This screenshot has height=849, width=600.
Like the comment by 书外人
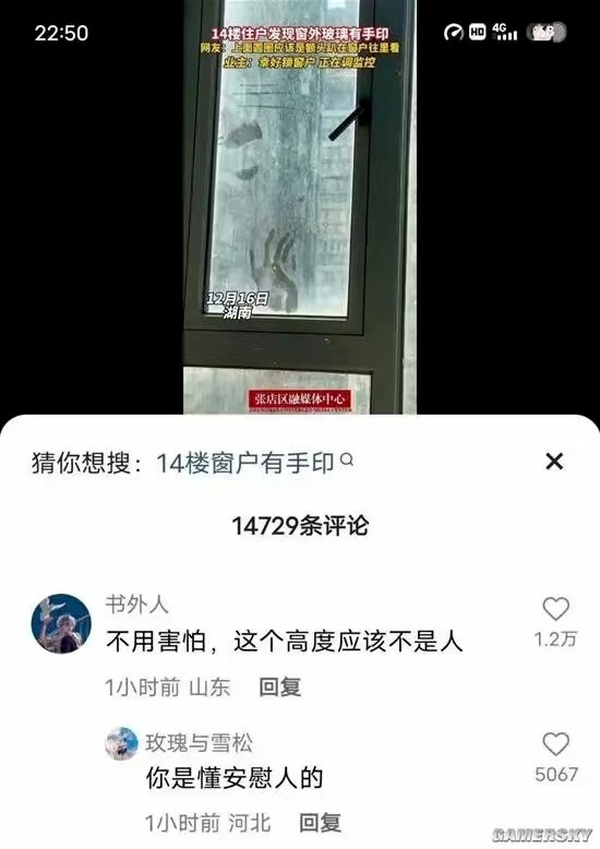[555, 609]
